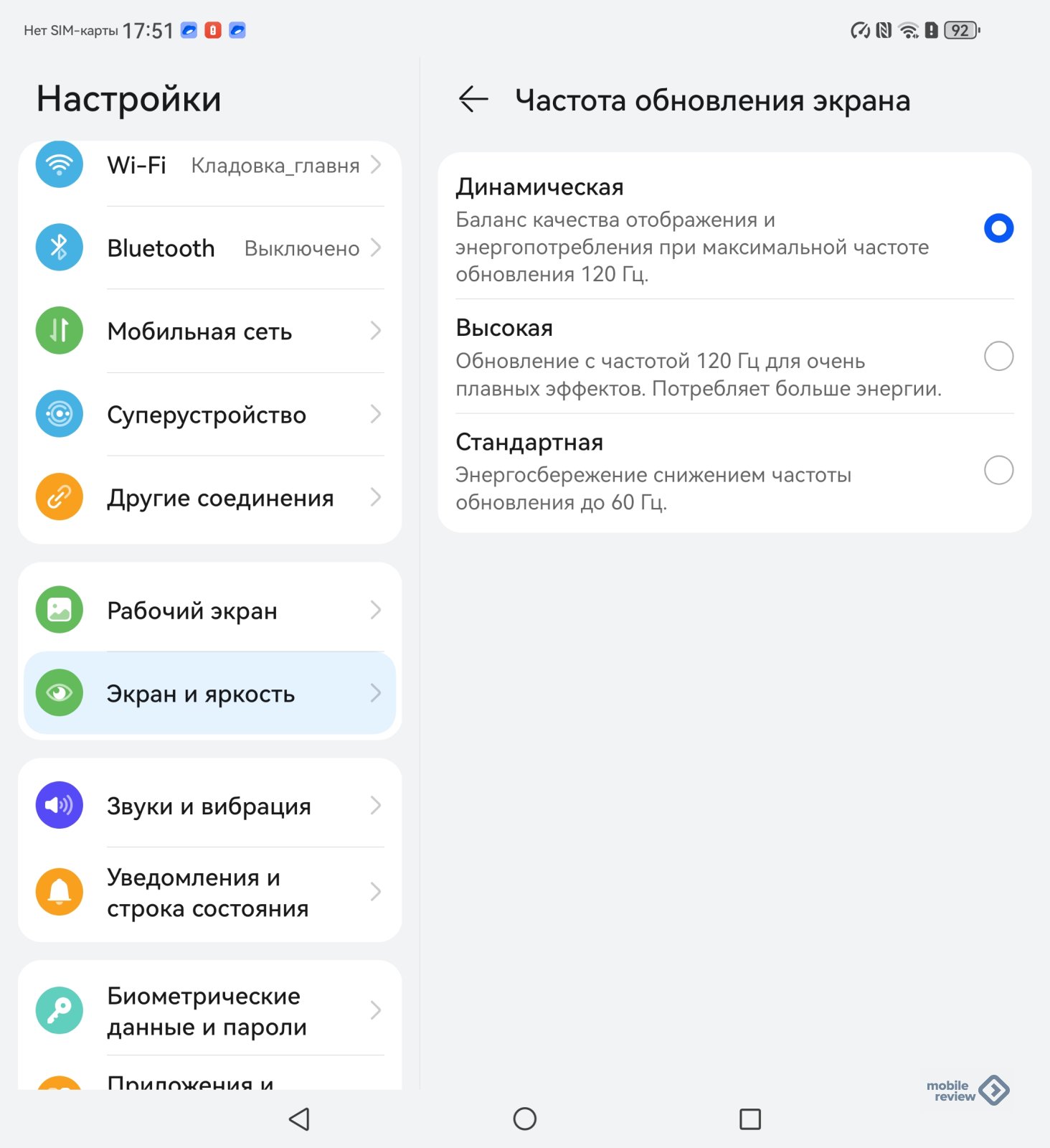Open Уведомления и строка состояния
This screenshot has height=1148, width=1050.
[209, 893]
